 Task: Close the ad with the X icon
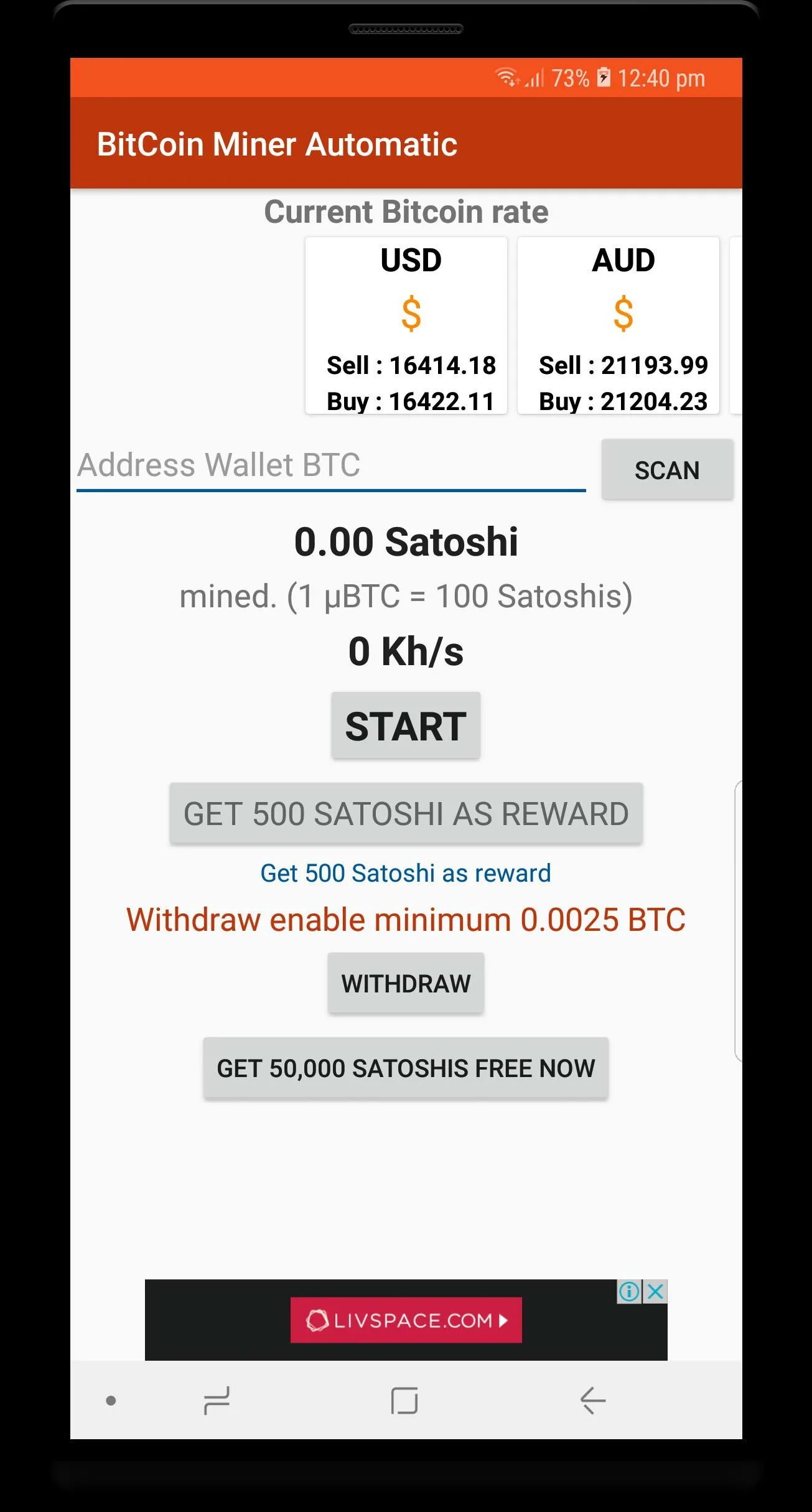pyautogui.click(x=656, y=1292)
